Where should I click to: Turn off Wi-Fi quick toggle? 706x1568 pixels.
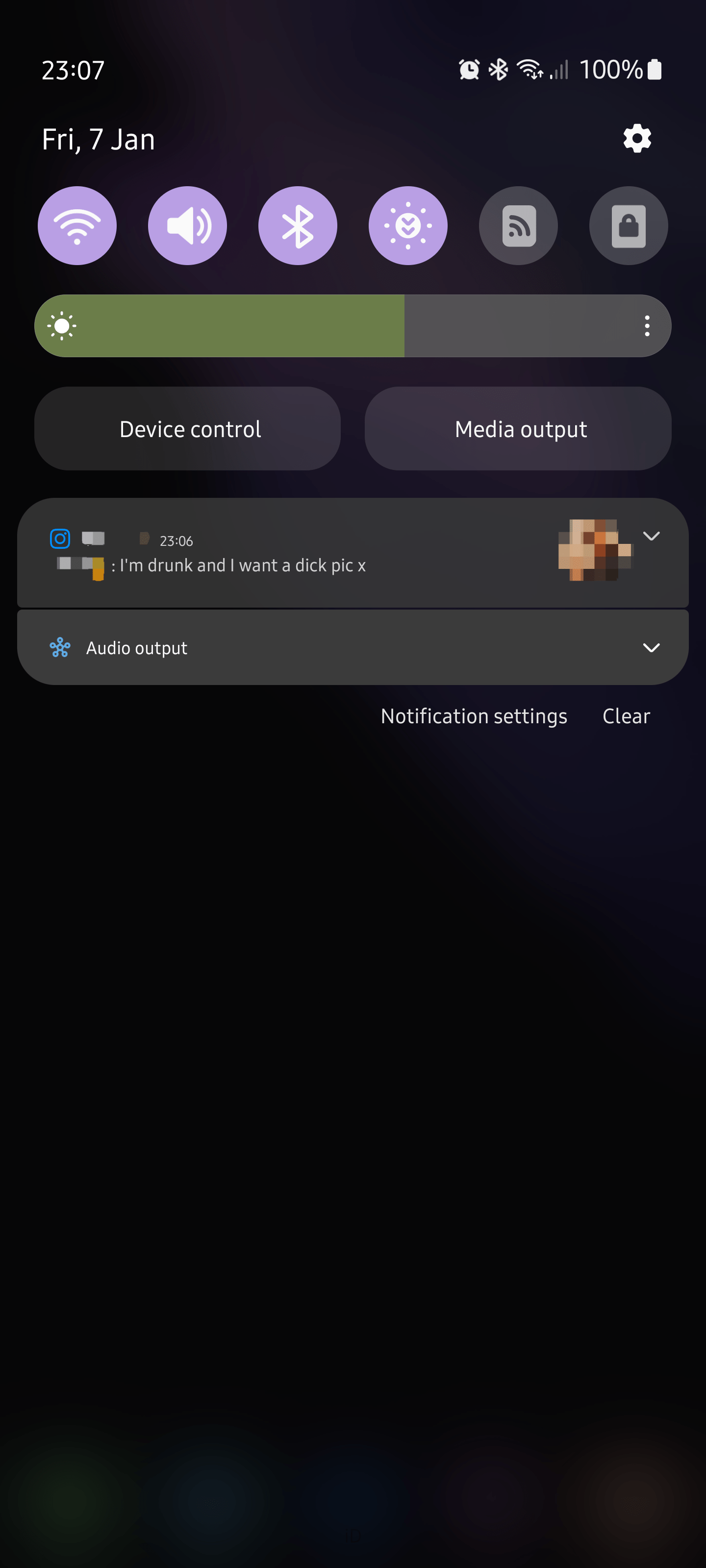[77, 226]
